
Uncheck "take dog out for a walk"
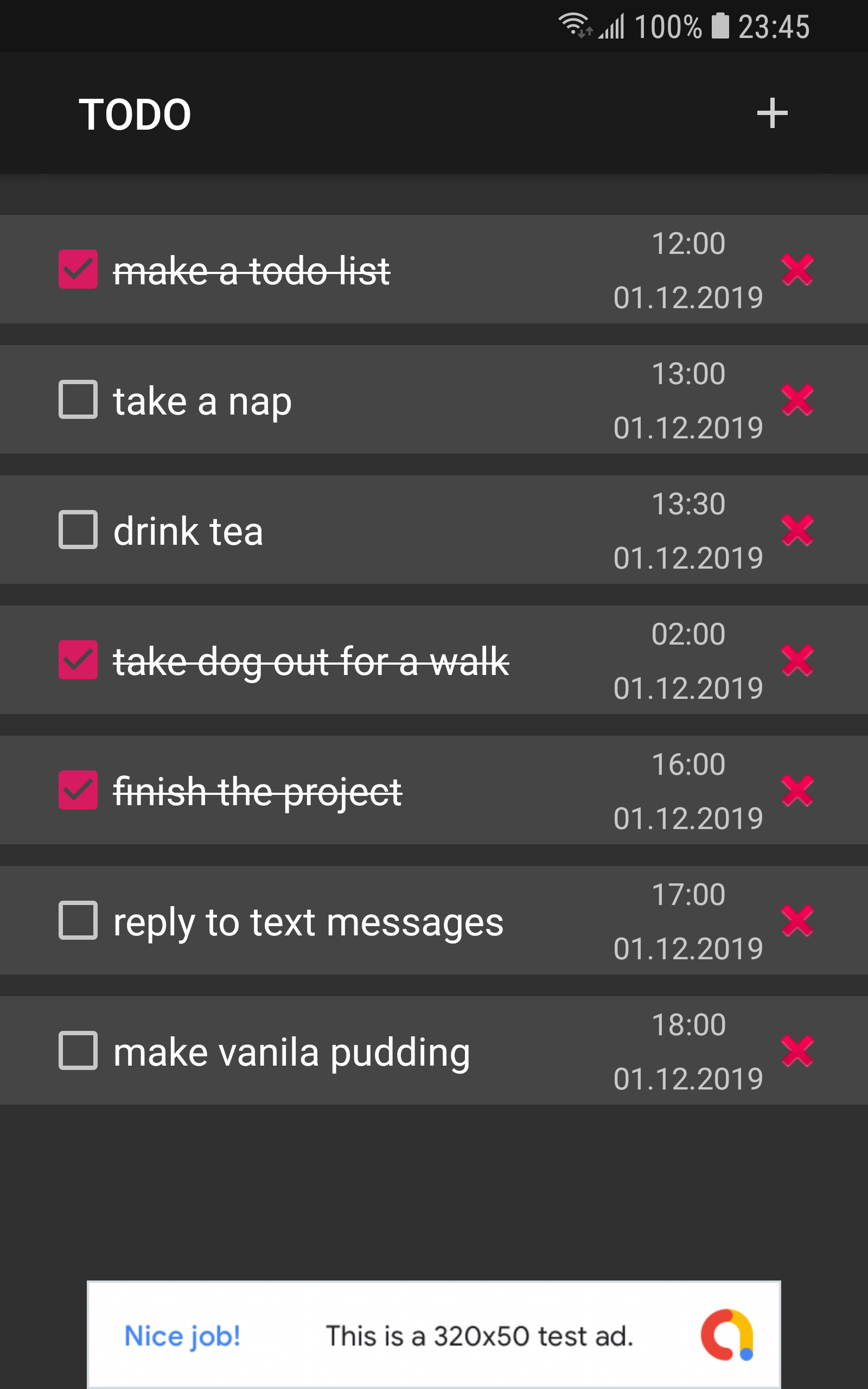tap(78, 660)
